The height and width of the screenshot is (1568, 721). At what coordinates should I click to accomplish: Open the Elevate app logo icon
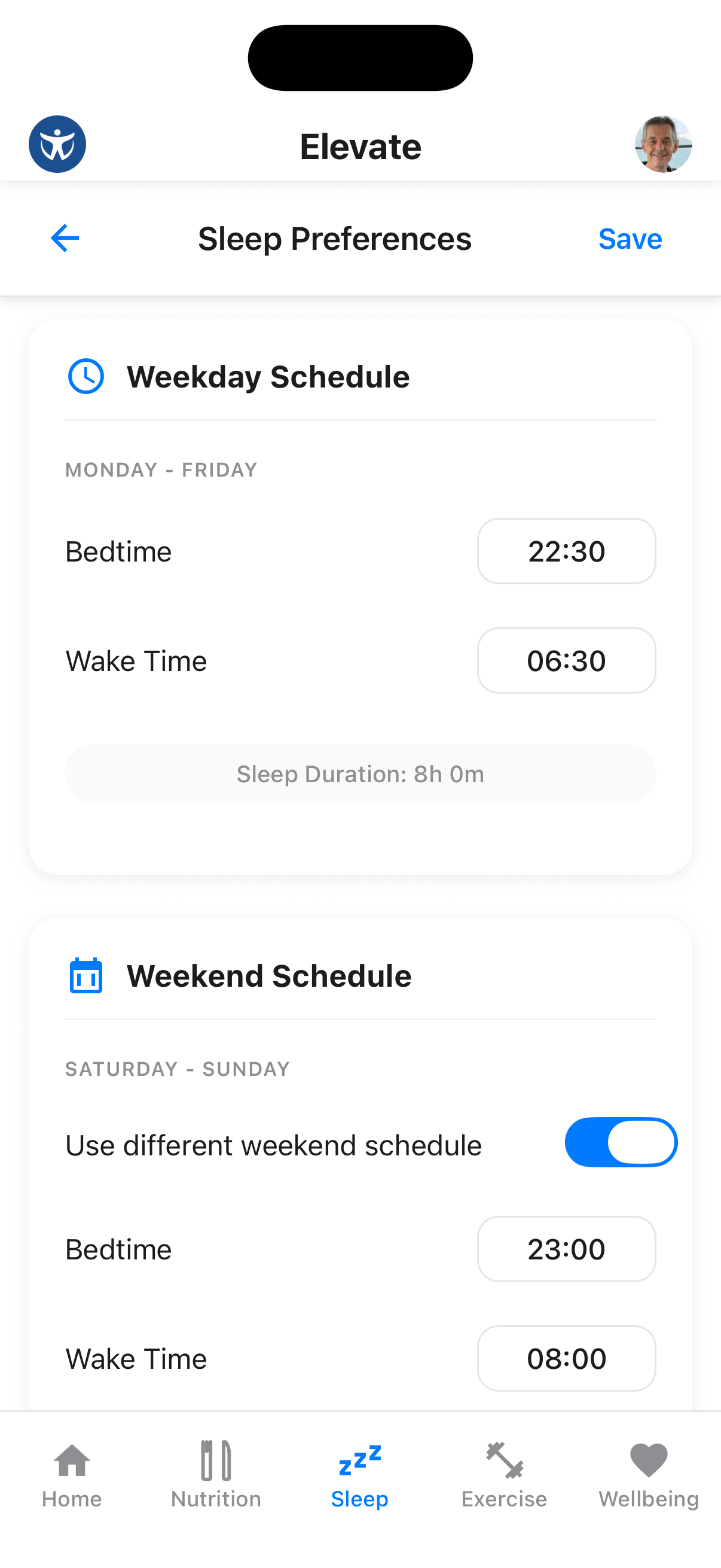point(57,144)
